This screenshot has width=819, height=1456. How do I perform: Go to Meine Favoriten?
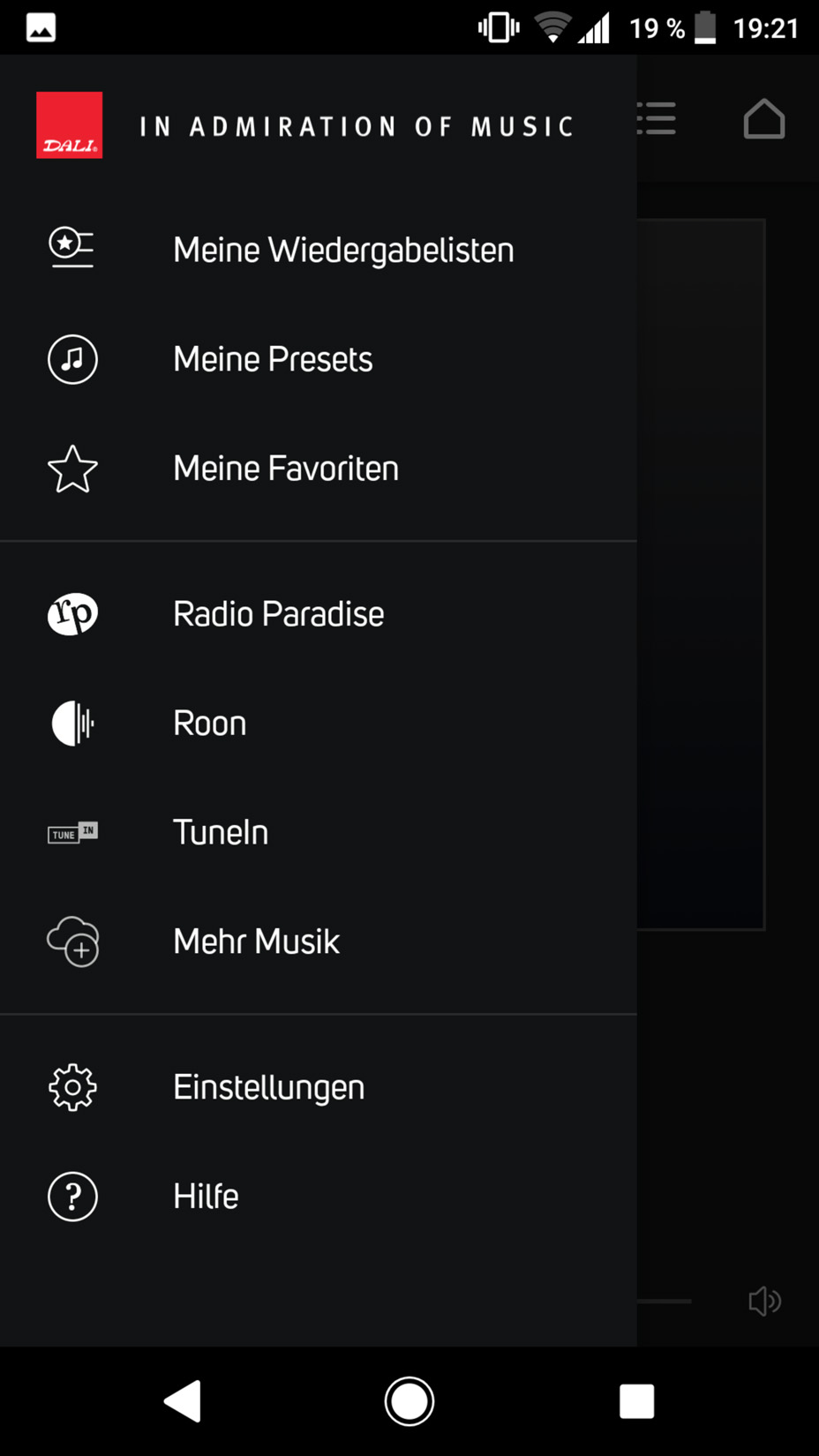coord(318,469)
